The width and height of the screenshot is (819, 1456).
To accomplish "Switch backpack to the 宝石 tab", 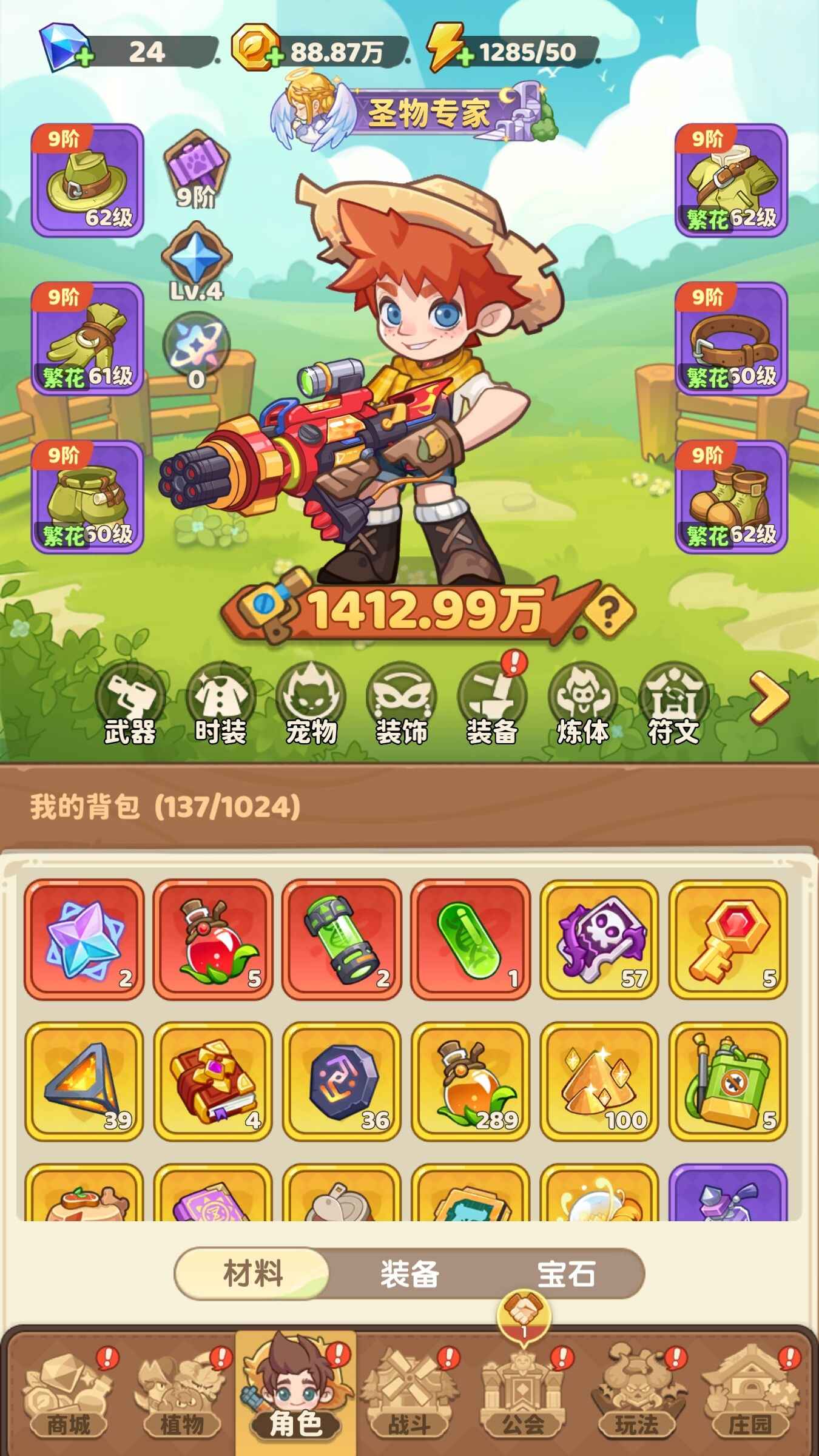I will [x=565, y=1273].
